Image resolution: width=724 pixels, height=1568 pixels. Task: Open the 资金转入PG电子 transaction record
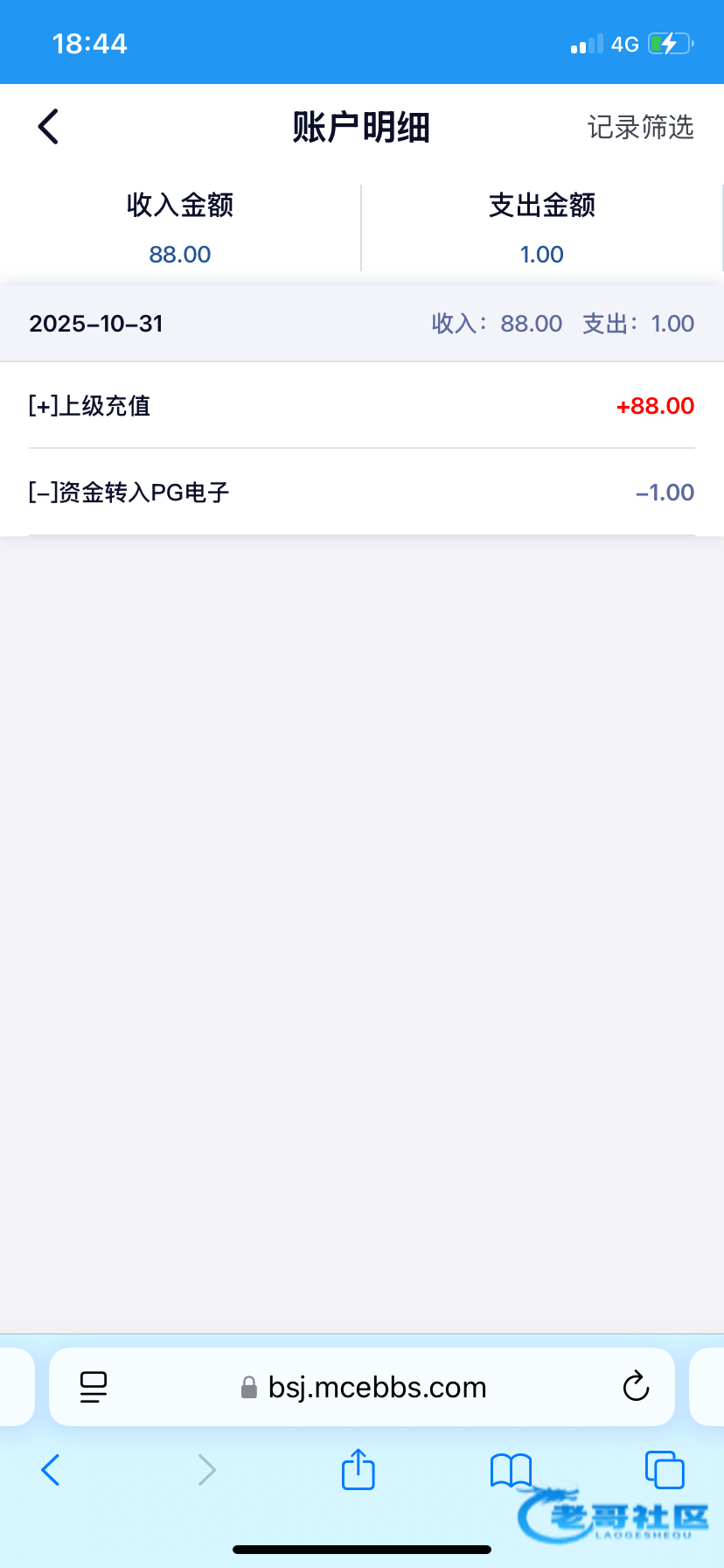(x=361, y=493)
